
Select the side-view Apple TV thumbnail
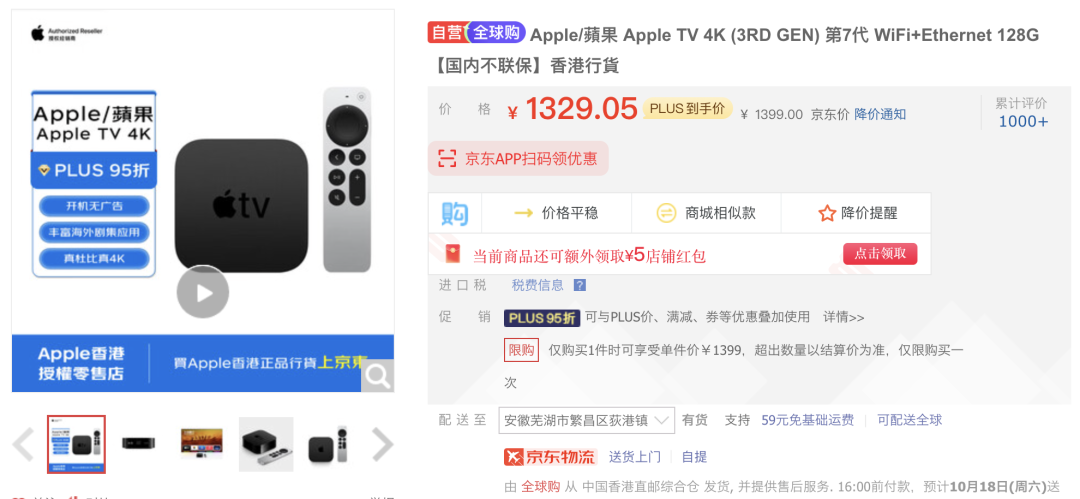(x=138, y=443)
